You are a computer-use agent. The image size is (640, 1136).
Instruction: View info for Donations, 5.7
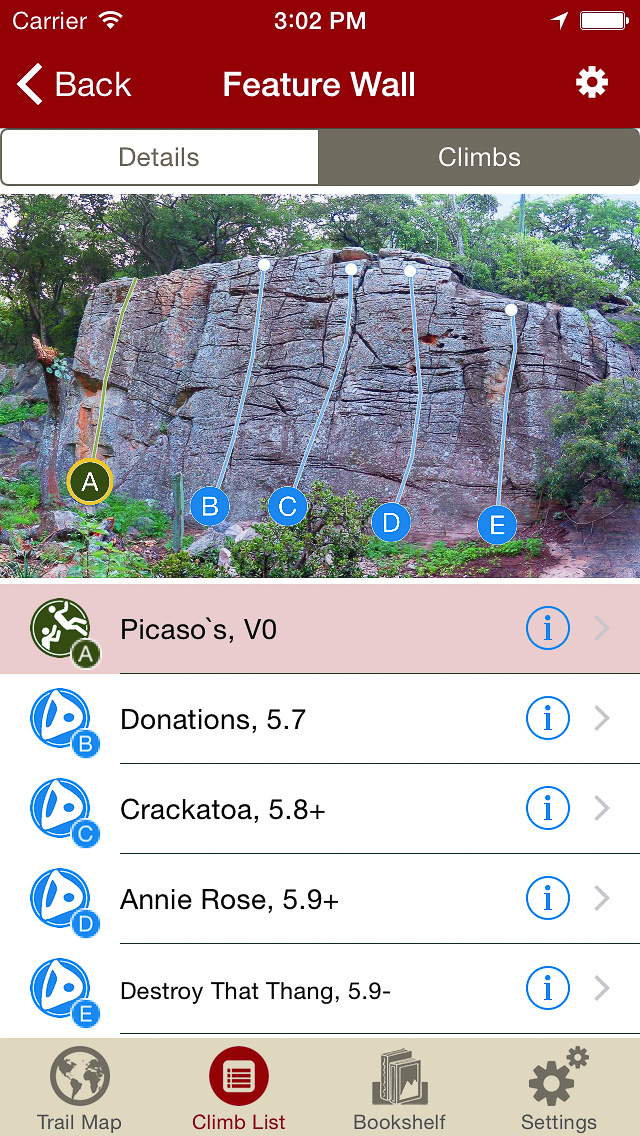click(x=547, y=719)
